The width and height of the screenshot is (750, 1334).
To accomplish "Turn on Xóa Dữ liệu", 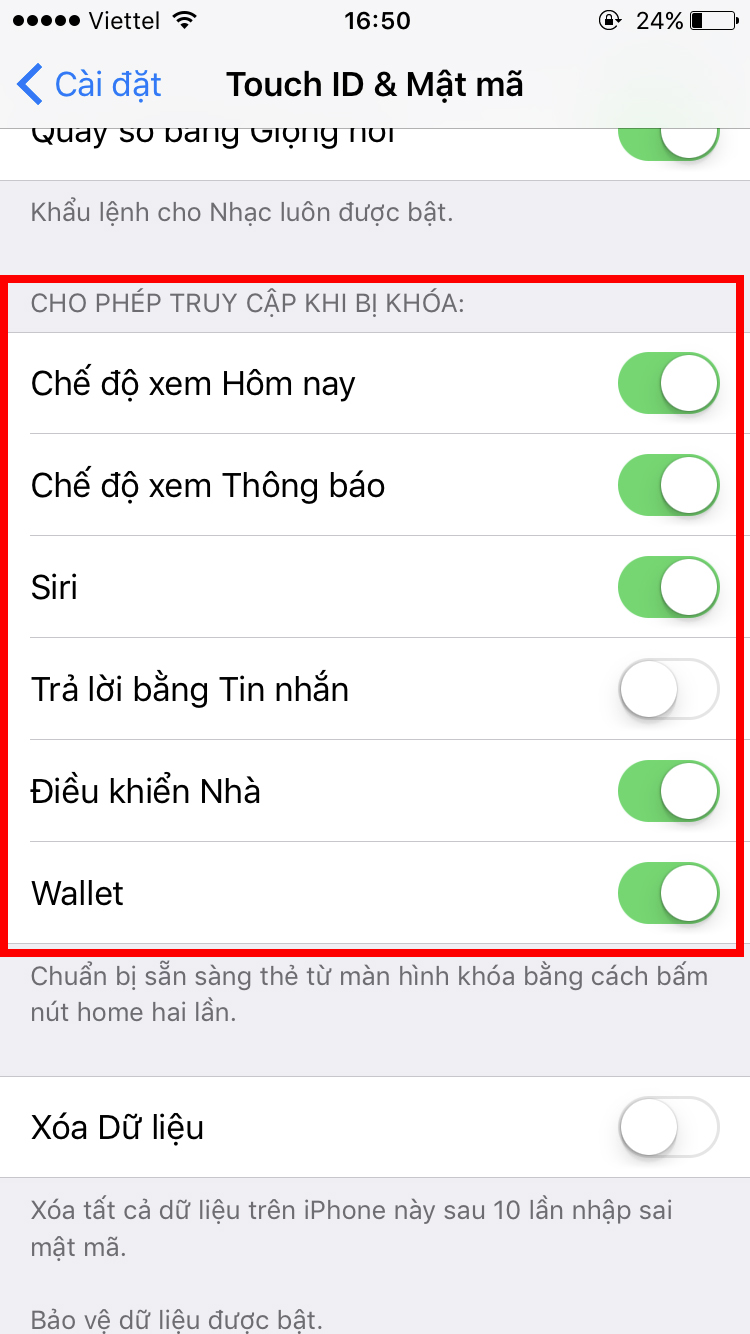I will pos(668,1127).
